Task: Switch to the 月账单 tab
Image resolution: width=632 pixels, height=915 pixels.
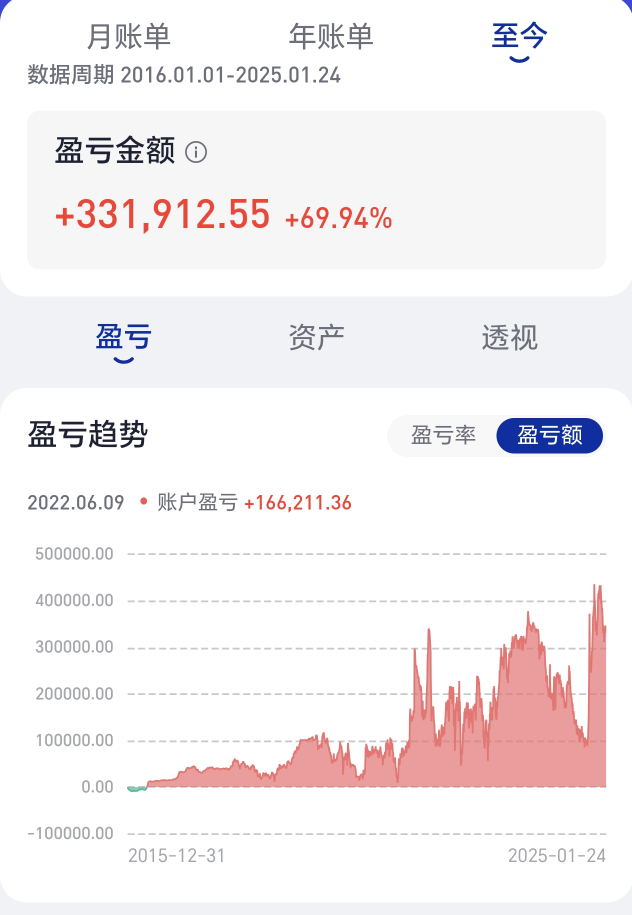Action: (129, 37)
